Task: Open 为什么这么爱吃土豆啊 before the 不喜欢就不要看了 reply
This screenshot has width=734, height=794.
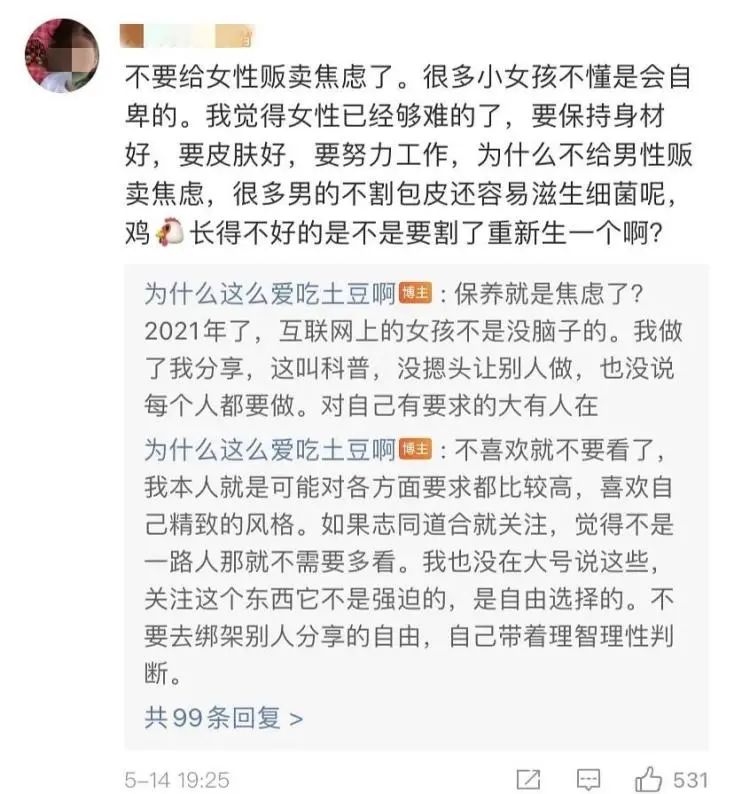Action: point(268,448)
